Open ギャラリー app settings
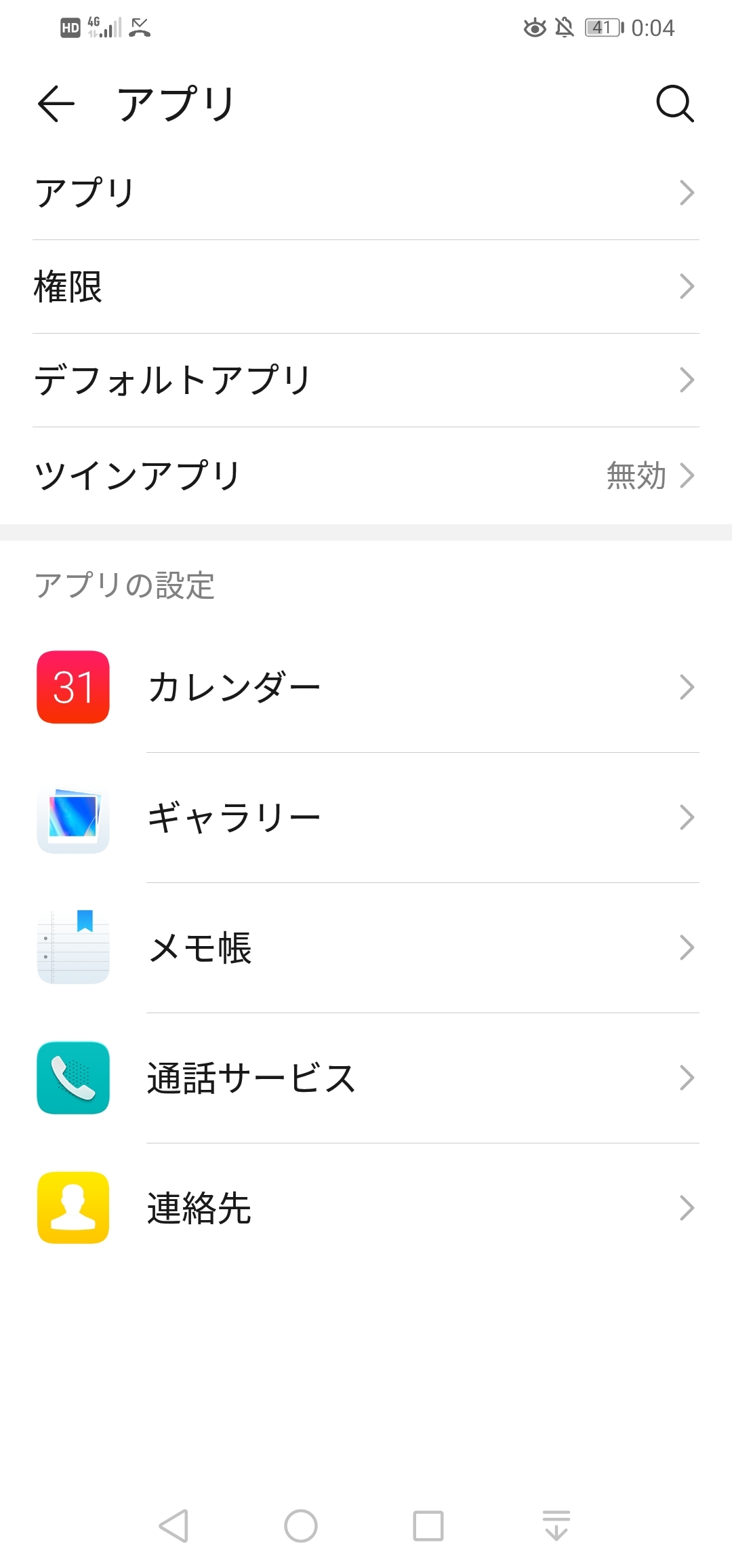 pos(366,817)
